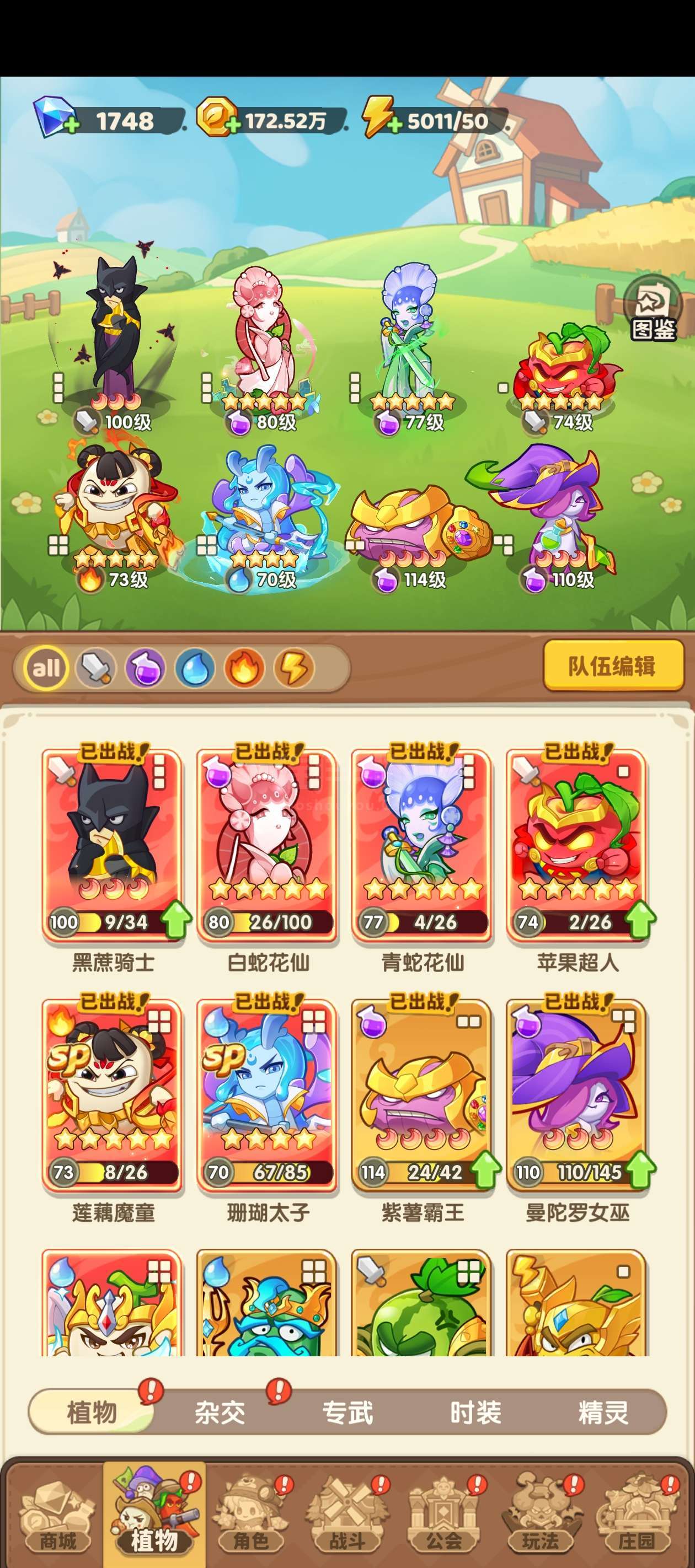Image resolution: width=695 pixels, height=1568 pixels.
Task: Filter plants by the fire type
Action: click(244, 668)
